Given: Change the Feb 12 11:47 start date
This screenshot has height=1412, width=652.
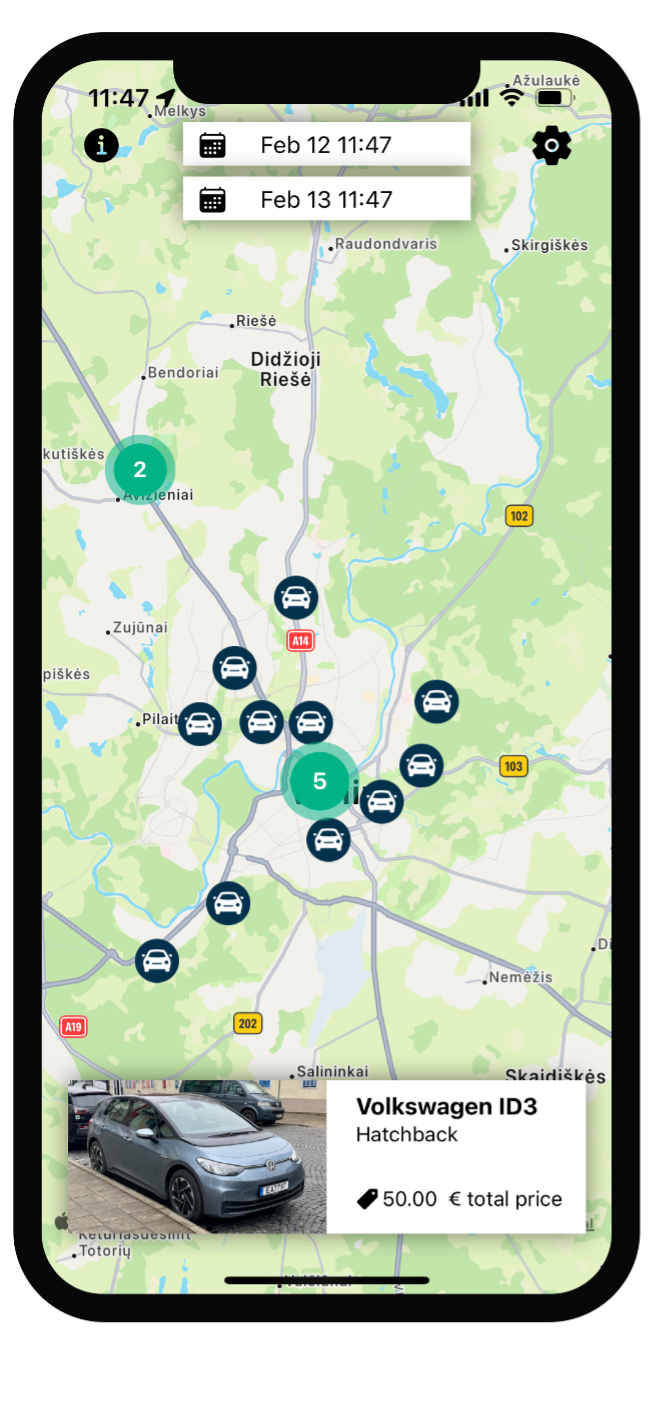Looking at the screenshot, I should click(326, 145).
